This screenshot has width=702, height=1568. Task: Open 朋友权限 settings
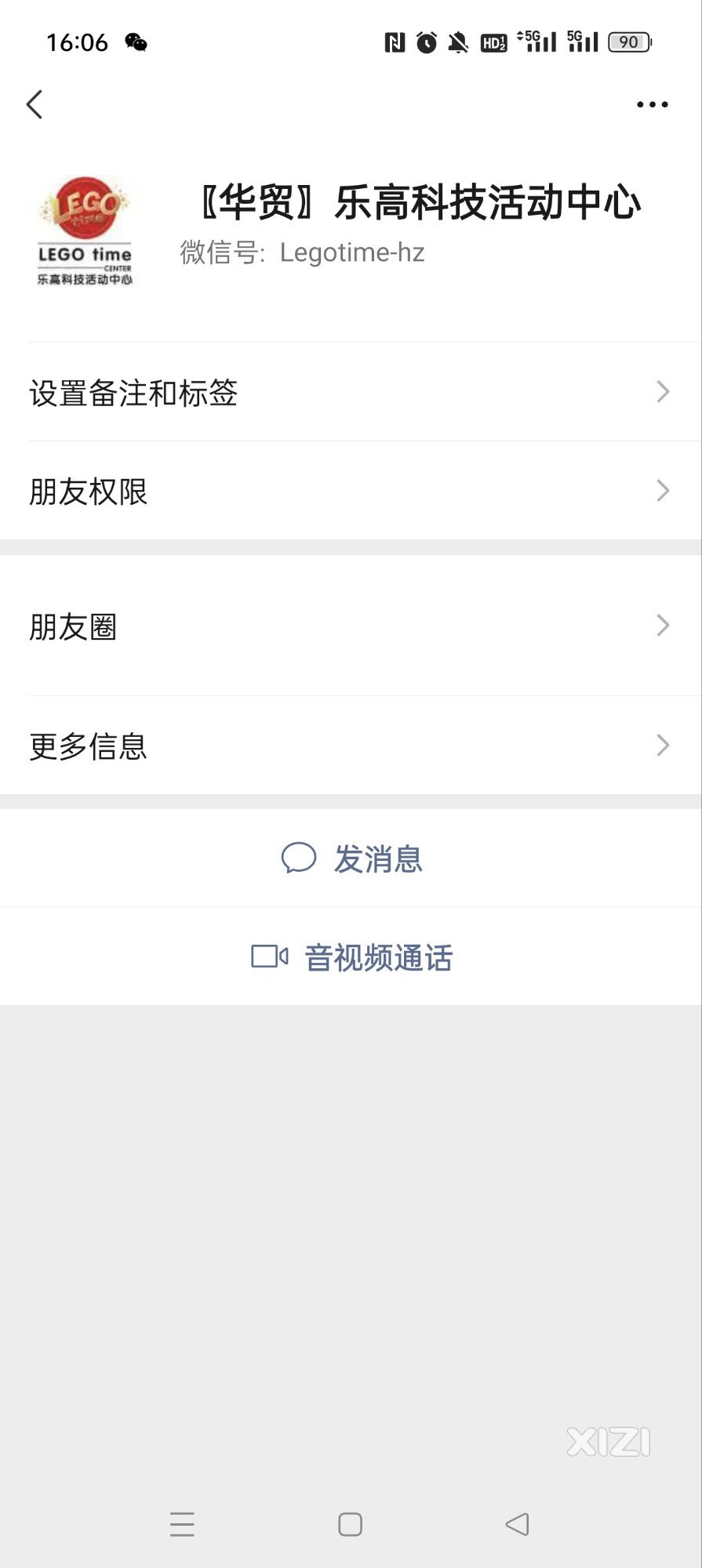tap(351, 491)
